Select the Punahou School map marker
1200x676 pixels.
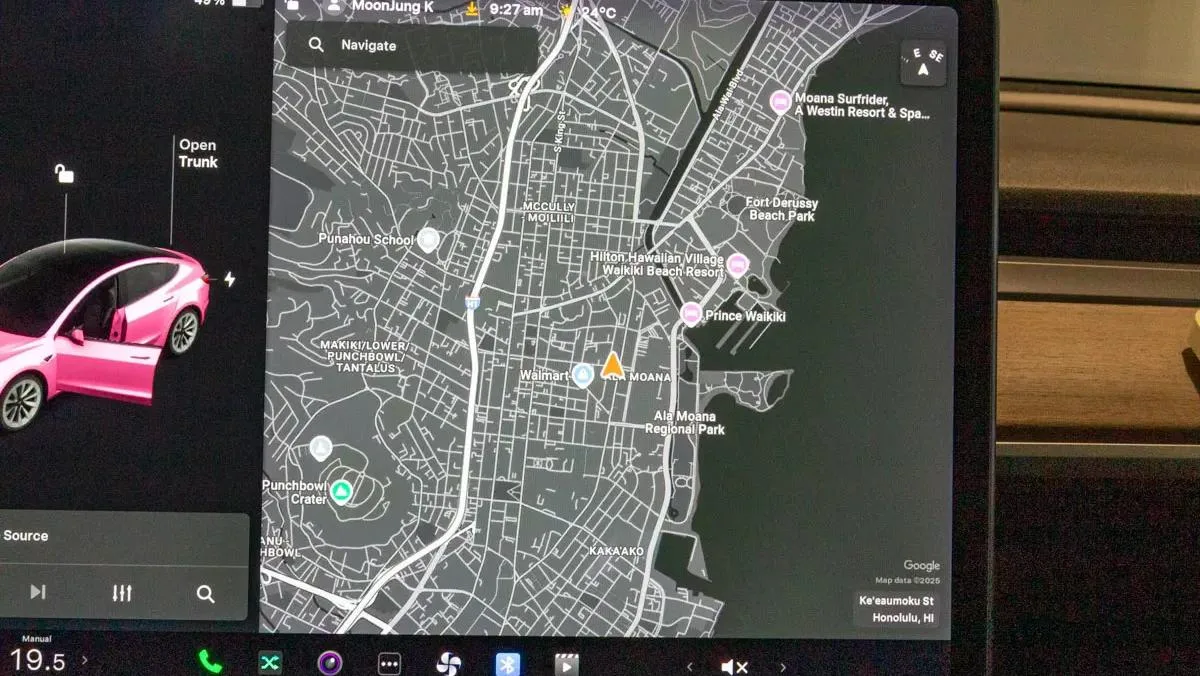[x=429, y=240]
